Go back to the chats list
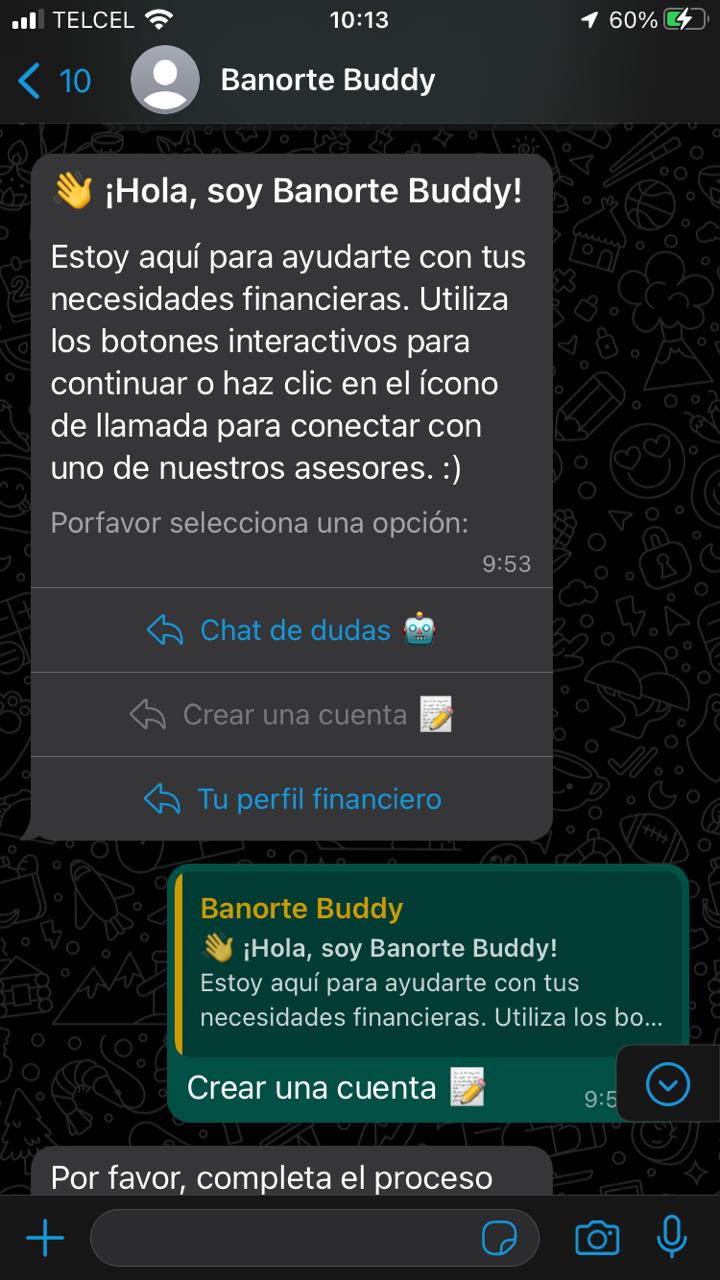This screenshot has width=720, height=1280. pyautogui.click(x=52, y=81)
